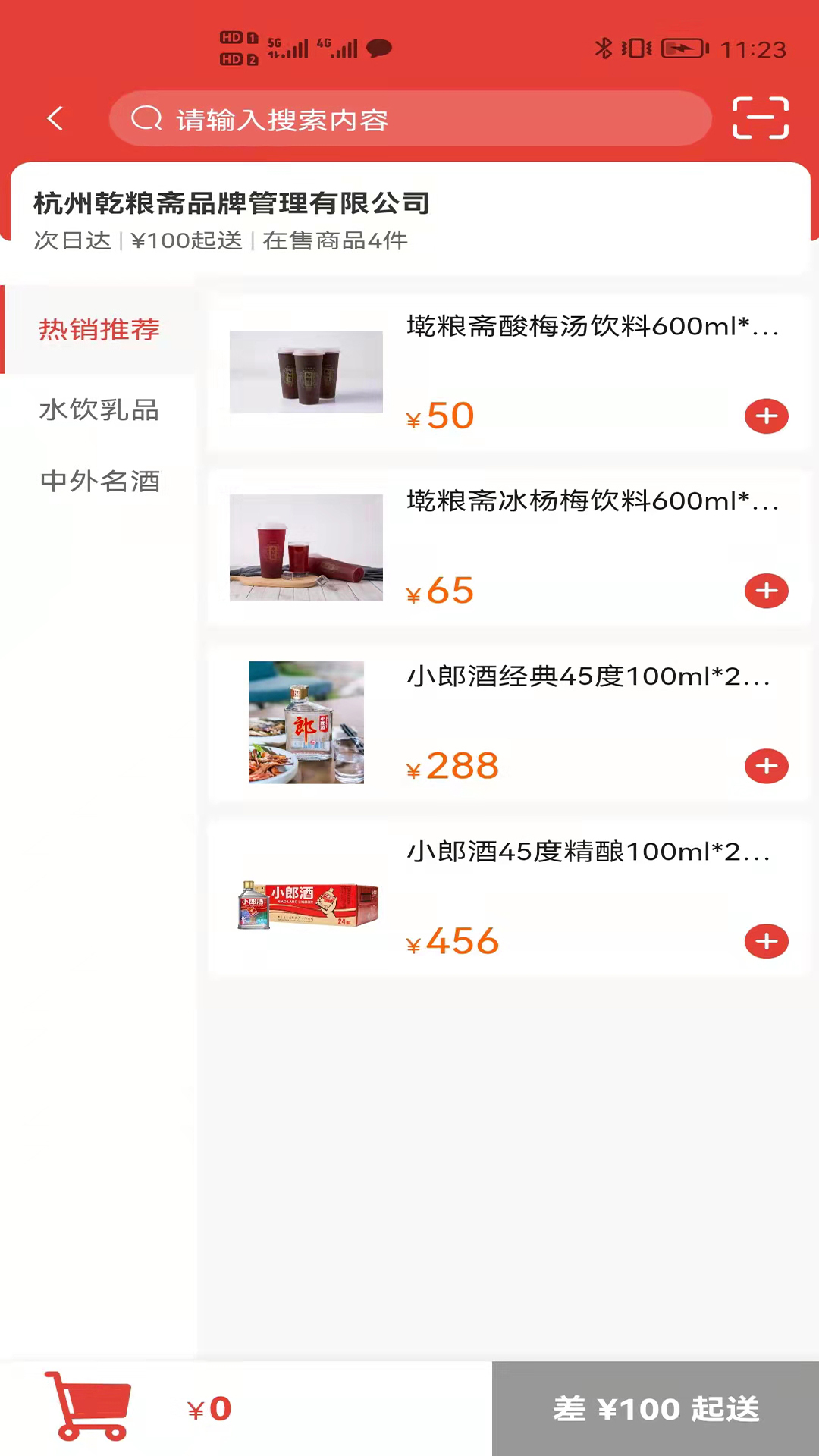Select the 热销推荐 category
This screenshot has height=1456, width=819.
coord(99,330)
